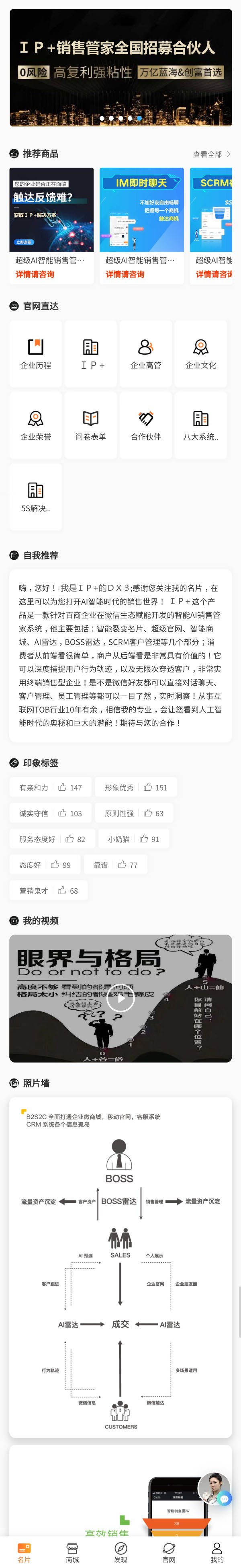Open 企业历程 shortcut
This screenshot has height=1568, width=241.
point(36,353)
